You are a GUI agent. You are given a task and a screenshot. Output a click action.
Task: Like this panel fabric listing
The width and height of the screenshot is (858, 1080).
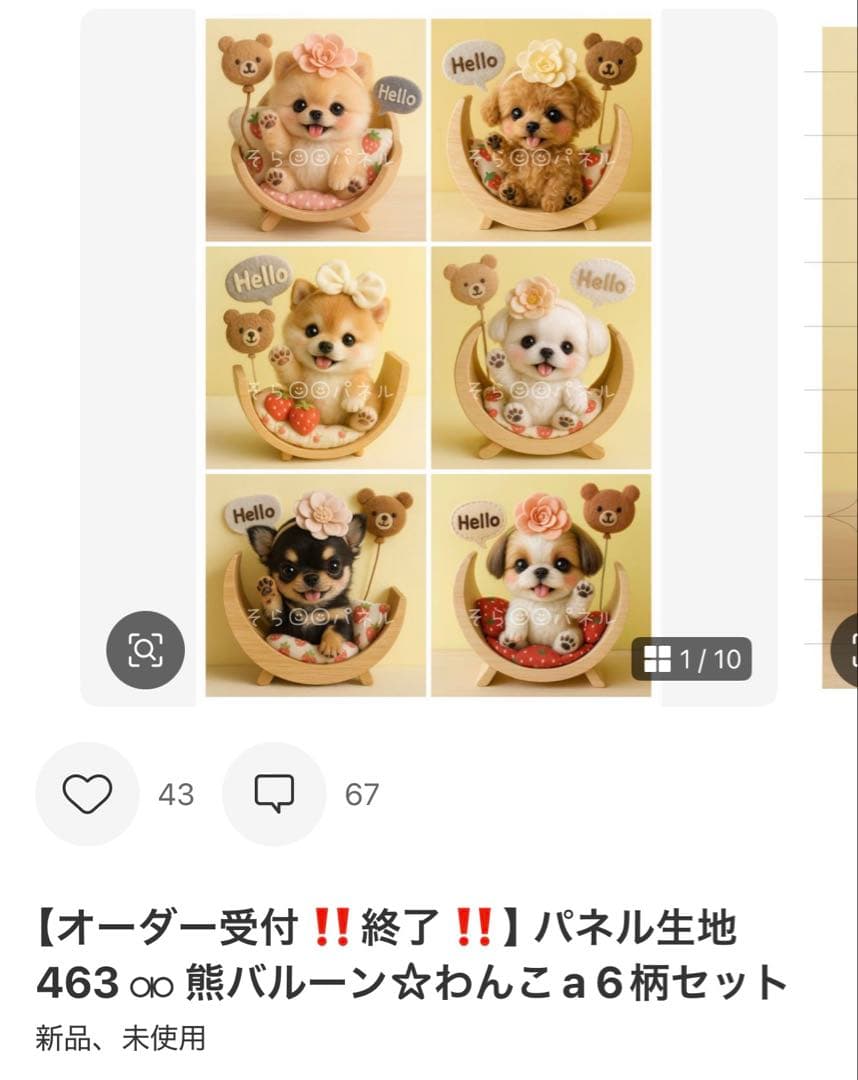[87, 794]
